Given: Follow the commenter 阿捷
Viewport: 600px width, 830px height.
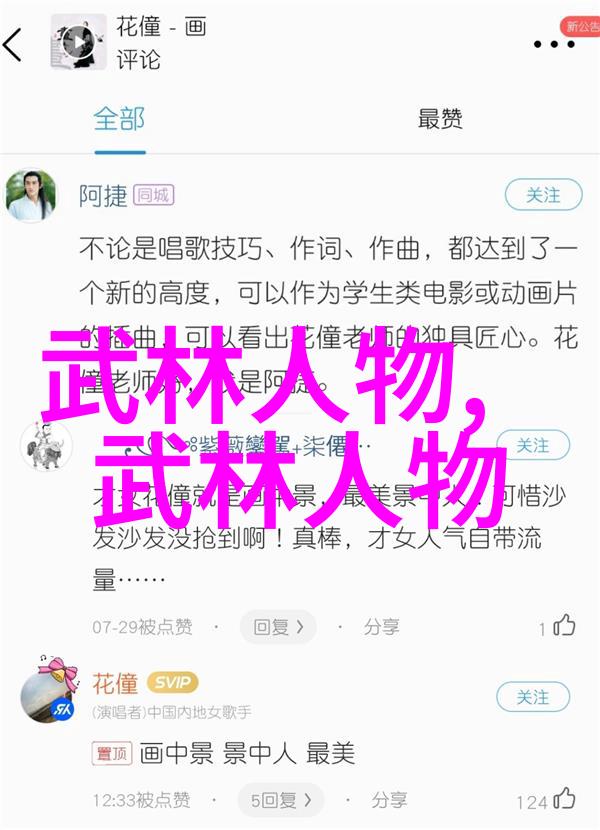Looking at the screenshot, I should click(x=544, y=195).
